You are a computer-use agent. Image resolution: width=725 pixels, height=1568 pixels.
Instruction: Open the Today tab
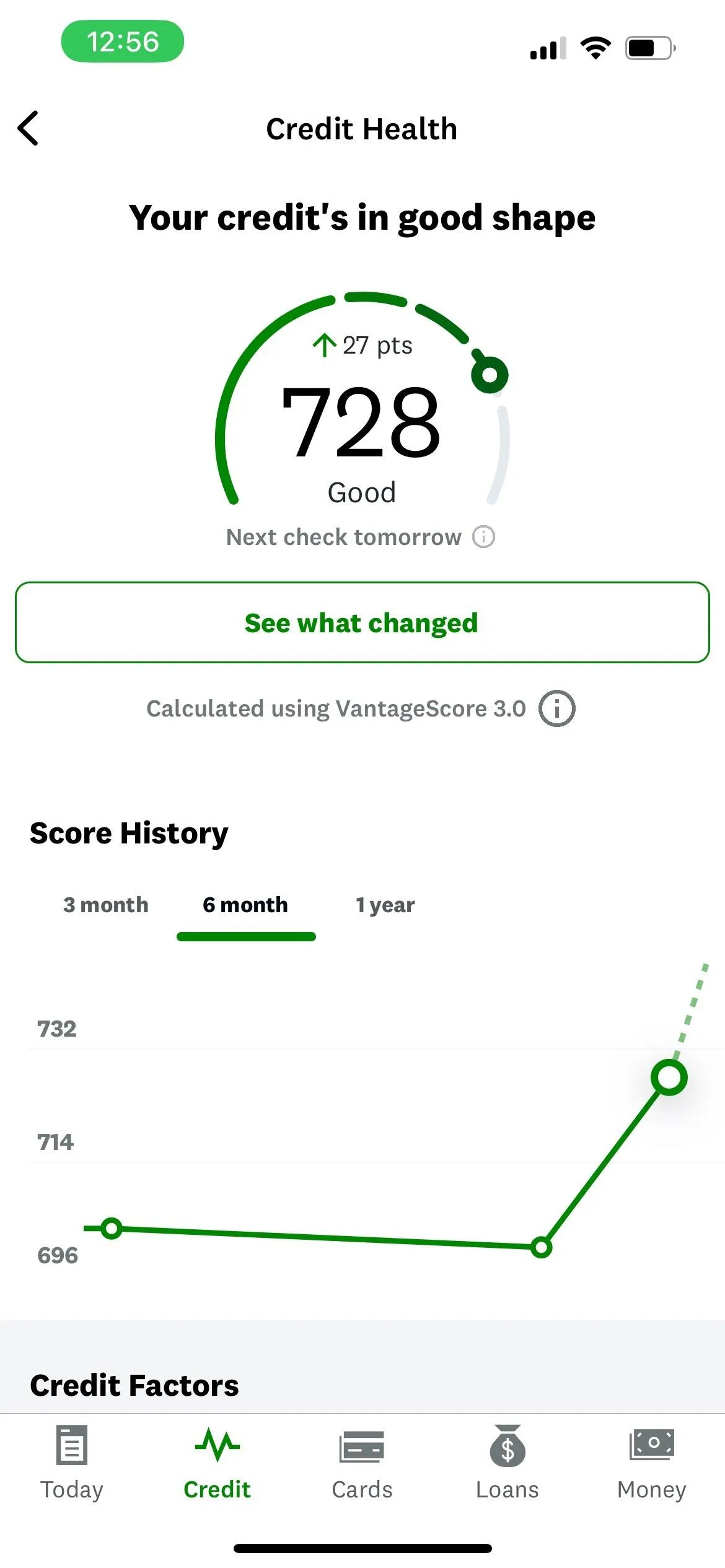pyautogui.click(x=72, y=1463)
